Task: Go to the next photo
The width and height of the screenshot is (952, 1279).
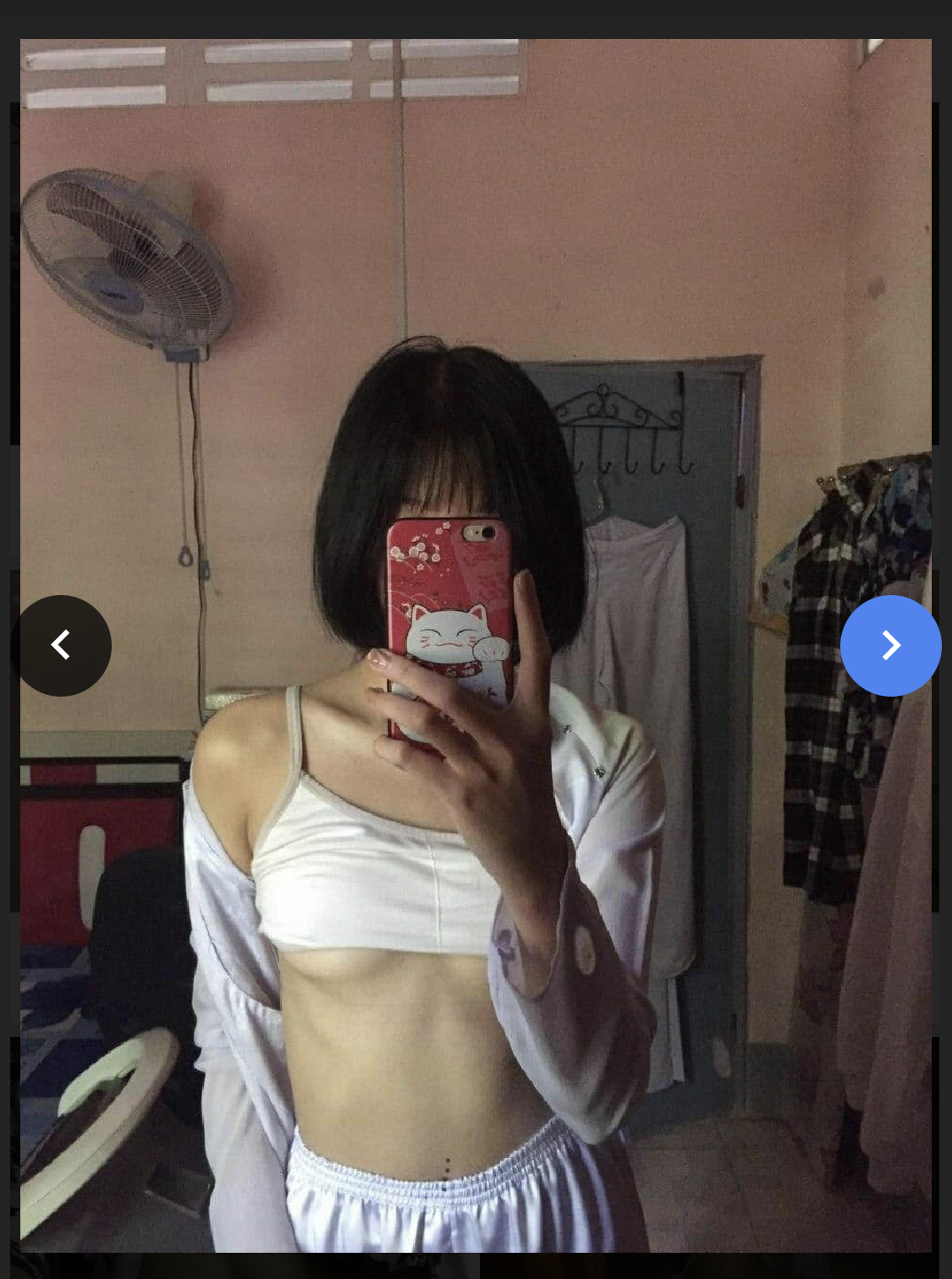Action: (x=890, y=646)
